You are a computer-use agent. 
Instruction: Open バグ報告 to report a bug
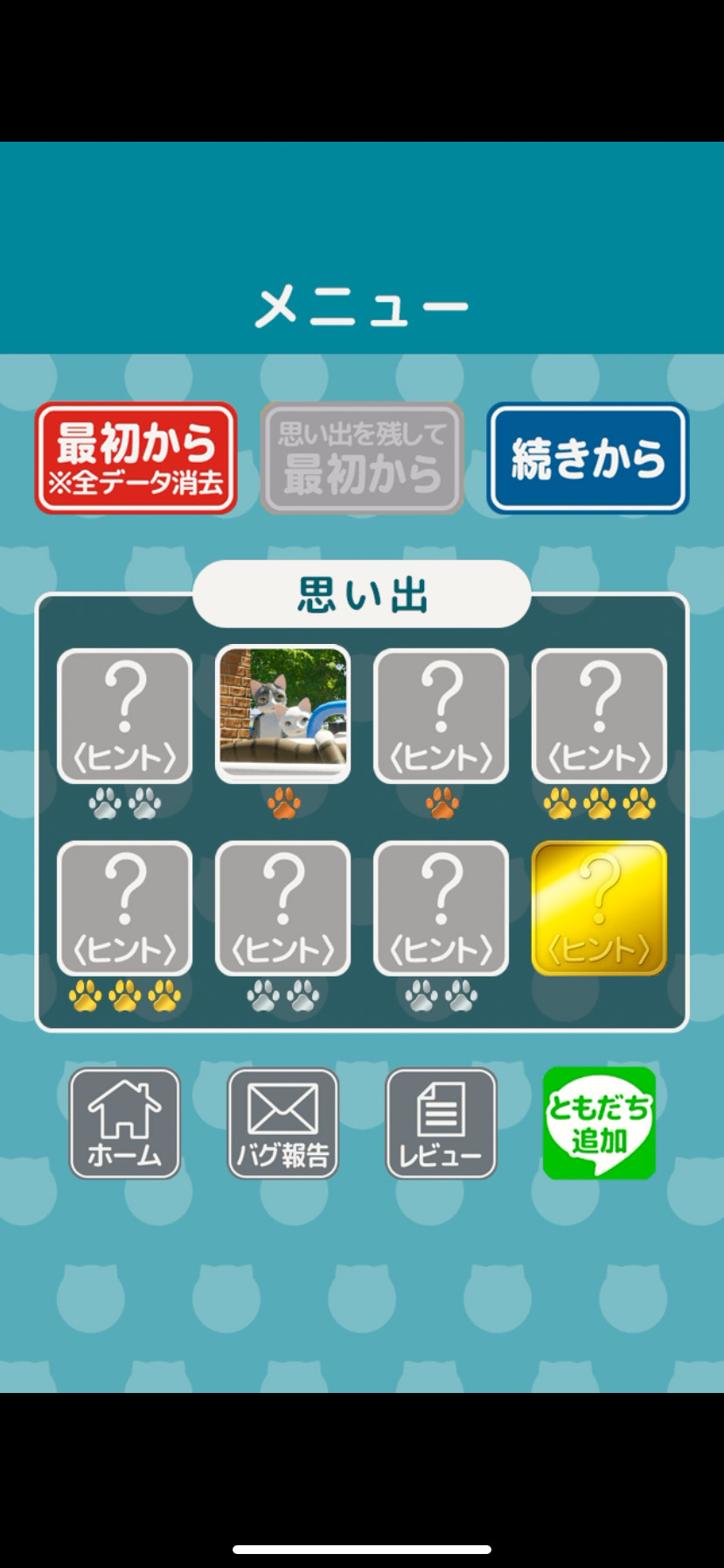click(x=282, y=1123)
